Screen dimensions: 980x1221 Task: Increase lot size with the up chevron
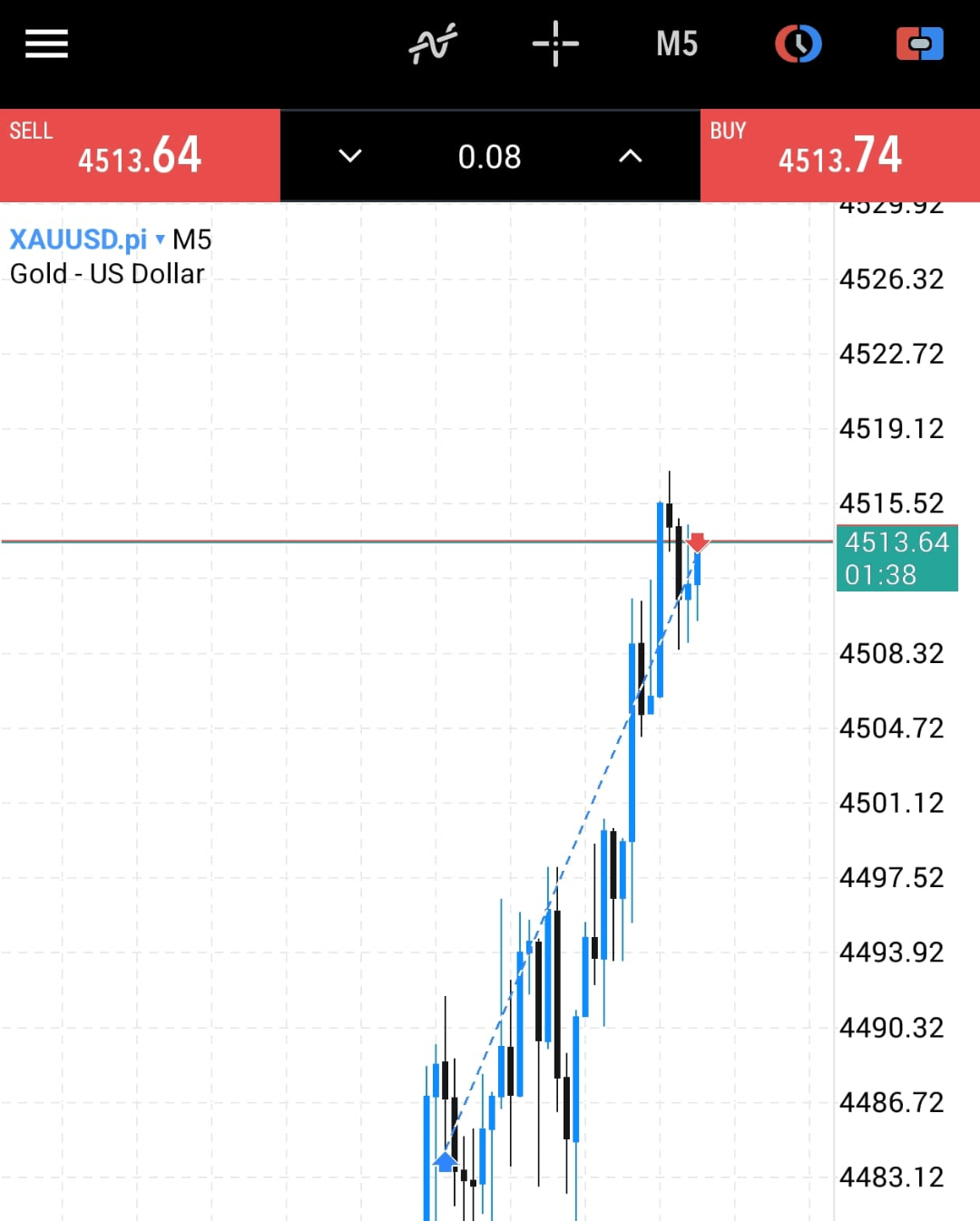[x=630, y=156]
